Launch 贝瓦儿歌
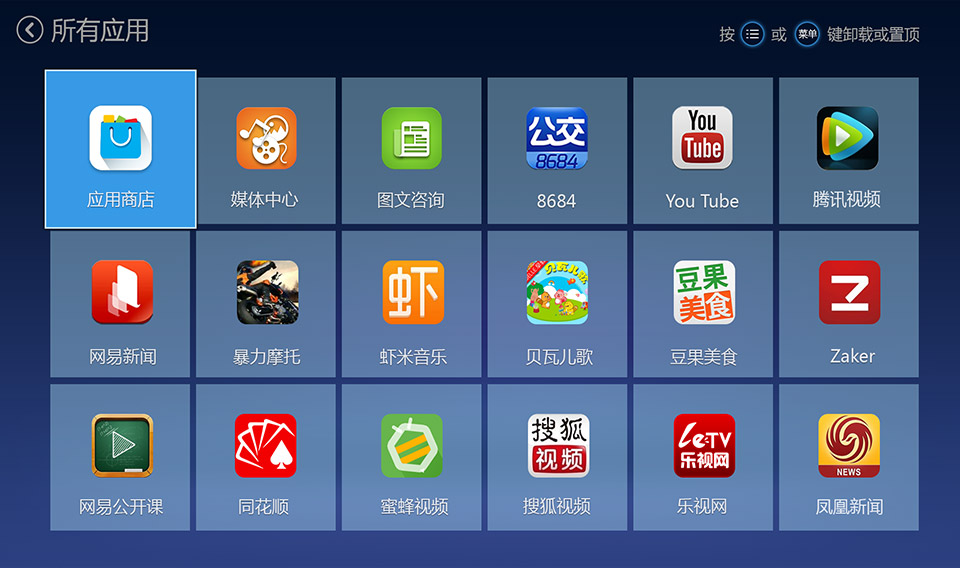The height and width of the screenshot is (568, 960). [557, 304]
